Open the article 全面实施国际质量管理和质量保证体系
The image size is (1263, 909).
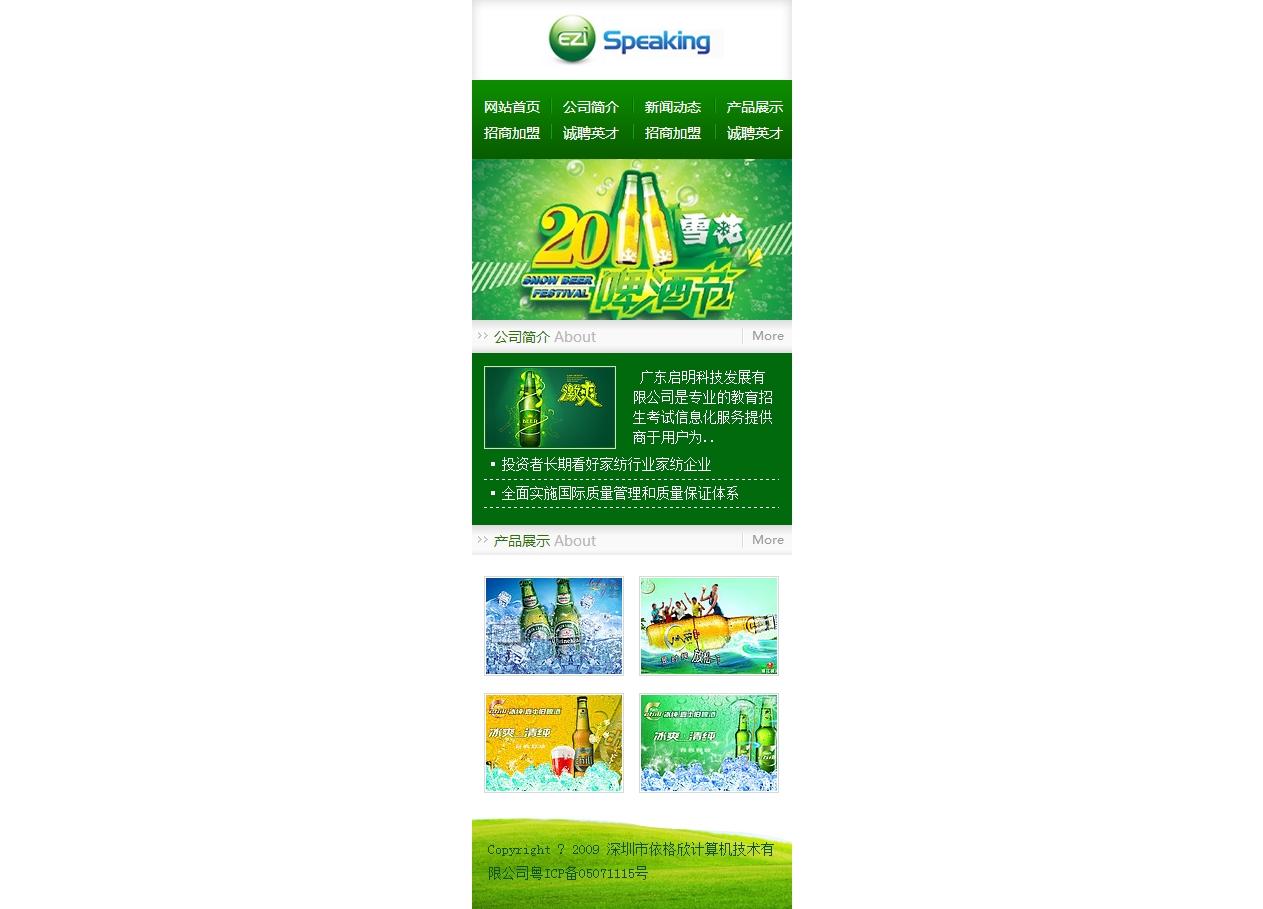[620, 494]
